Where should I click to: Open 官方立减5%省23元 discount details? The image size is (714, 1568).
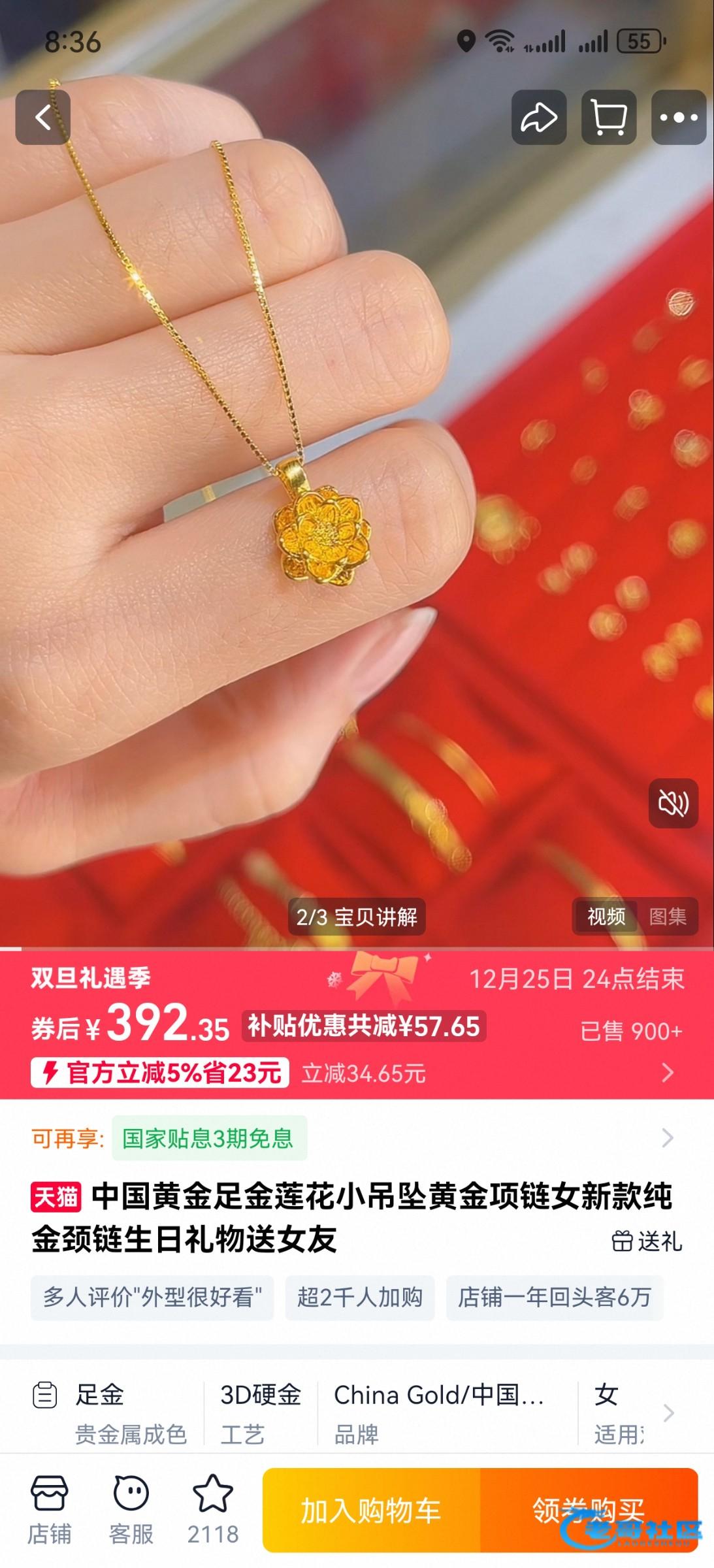coord(160,1073)
